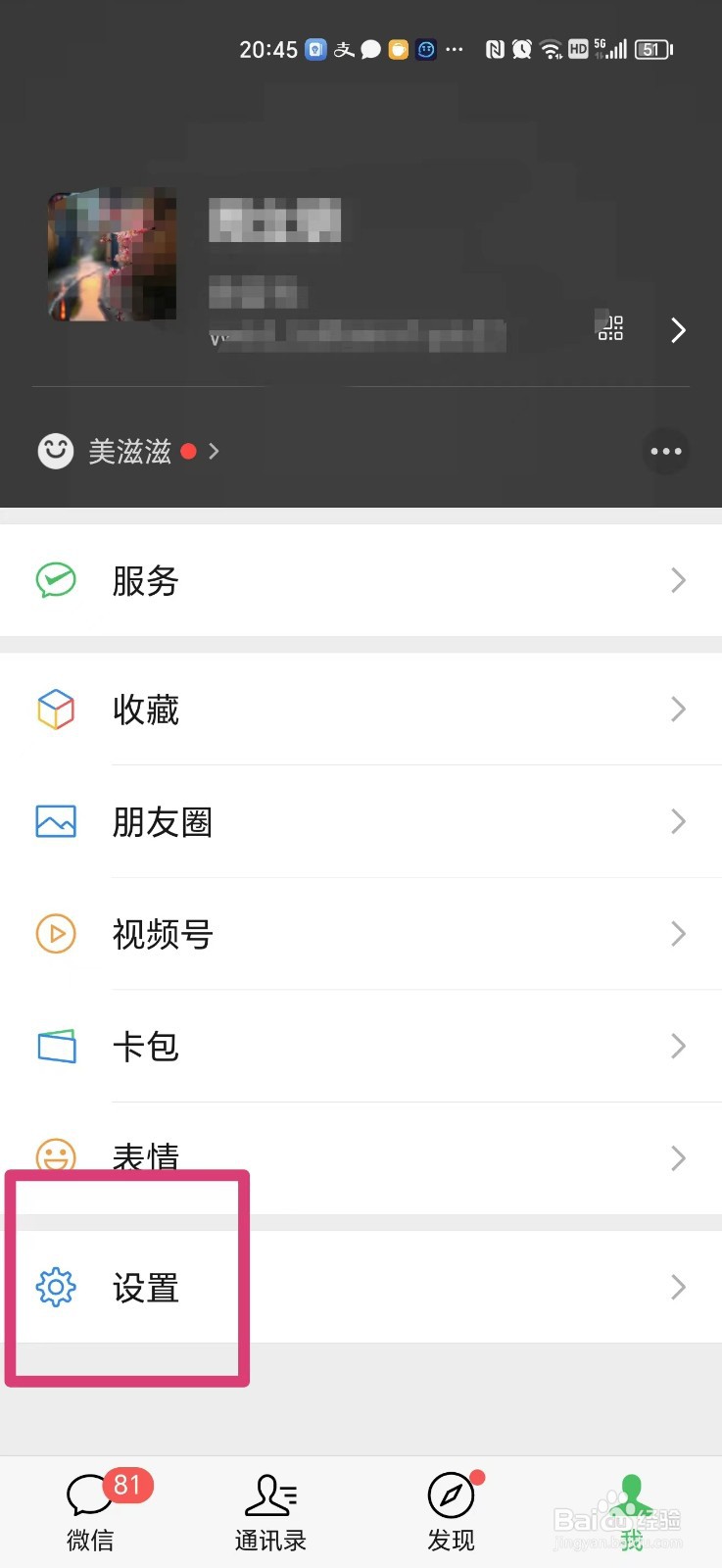Screen dimensions: 722x1568
Task: Select the Favorites (收藏) icon
Action: tap(56, 709)
